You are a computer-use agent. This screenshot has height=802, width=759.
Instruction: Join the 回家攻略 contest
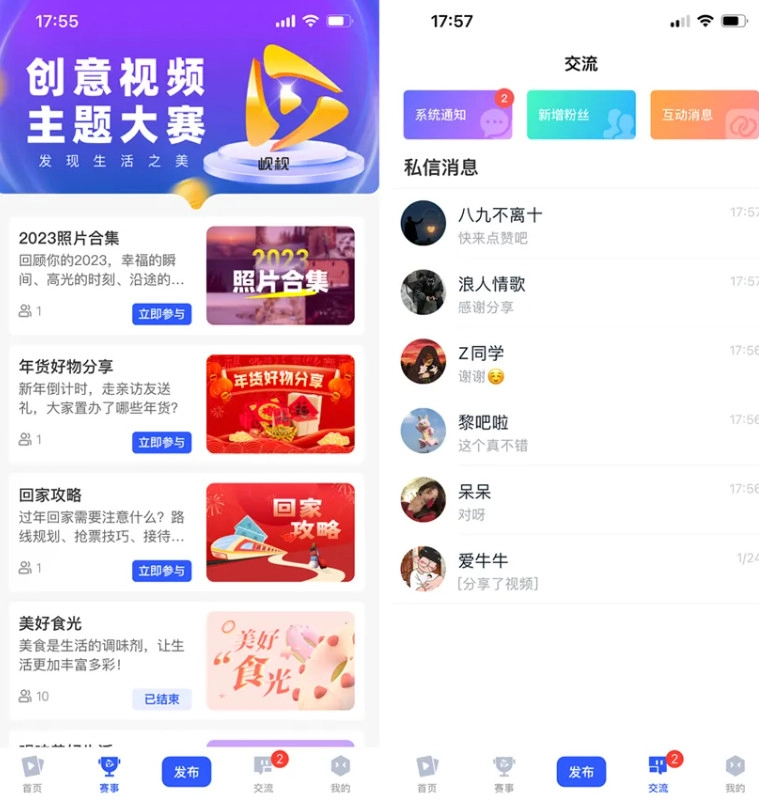(x=161, y=570)
